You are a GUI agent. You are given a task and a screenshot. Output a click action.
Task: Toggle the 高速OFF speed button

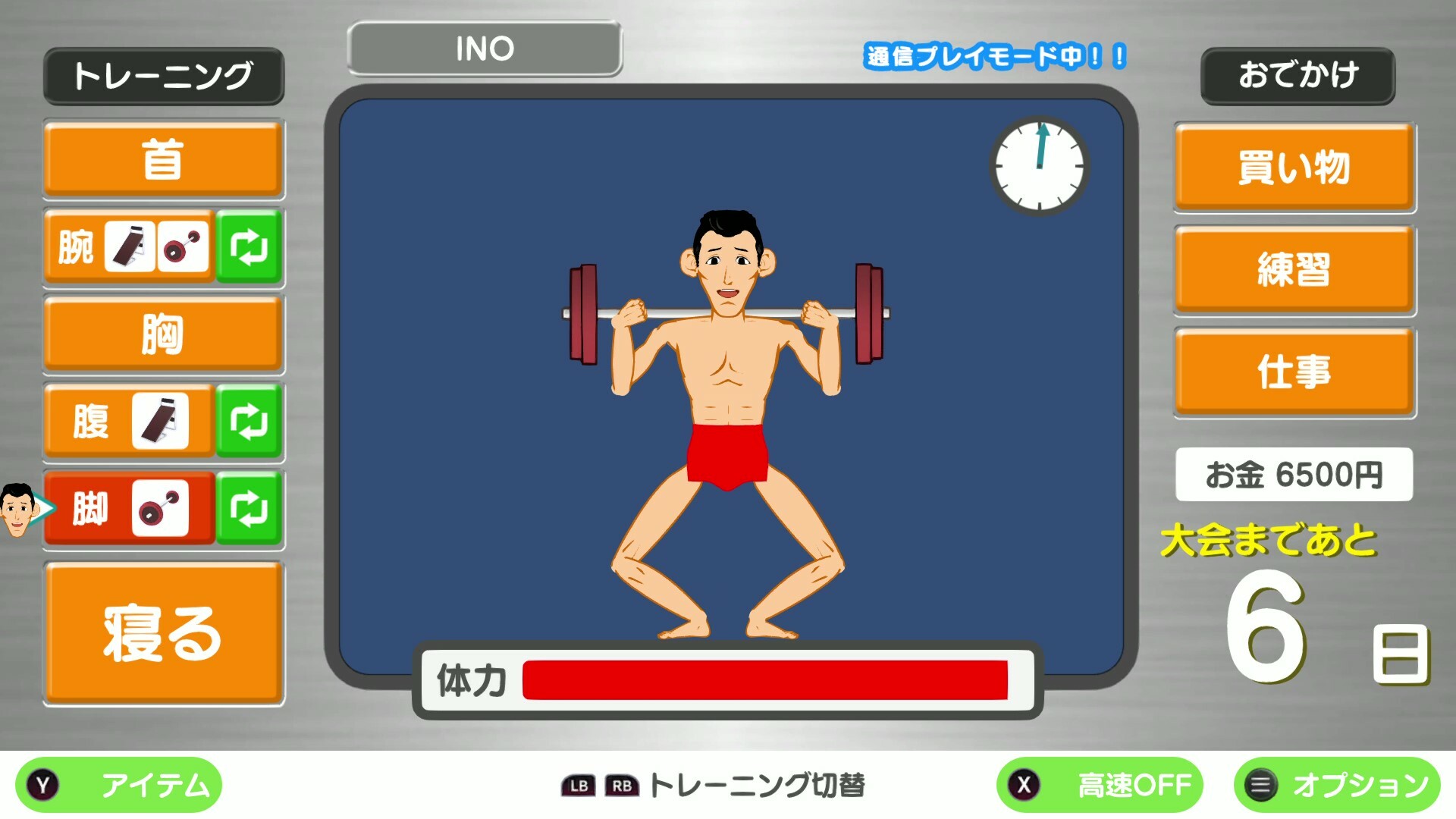1099,785
